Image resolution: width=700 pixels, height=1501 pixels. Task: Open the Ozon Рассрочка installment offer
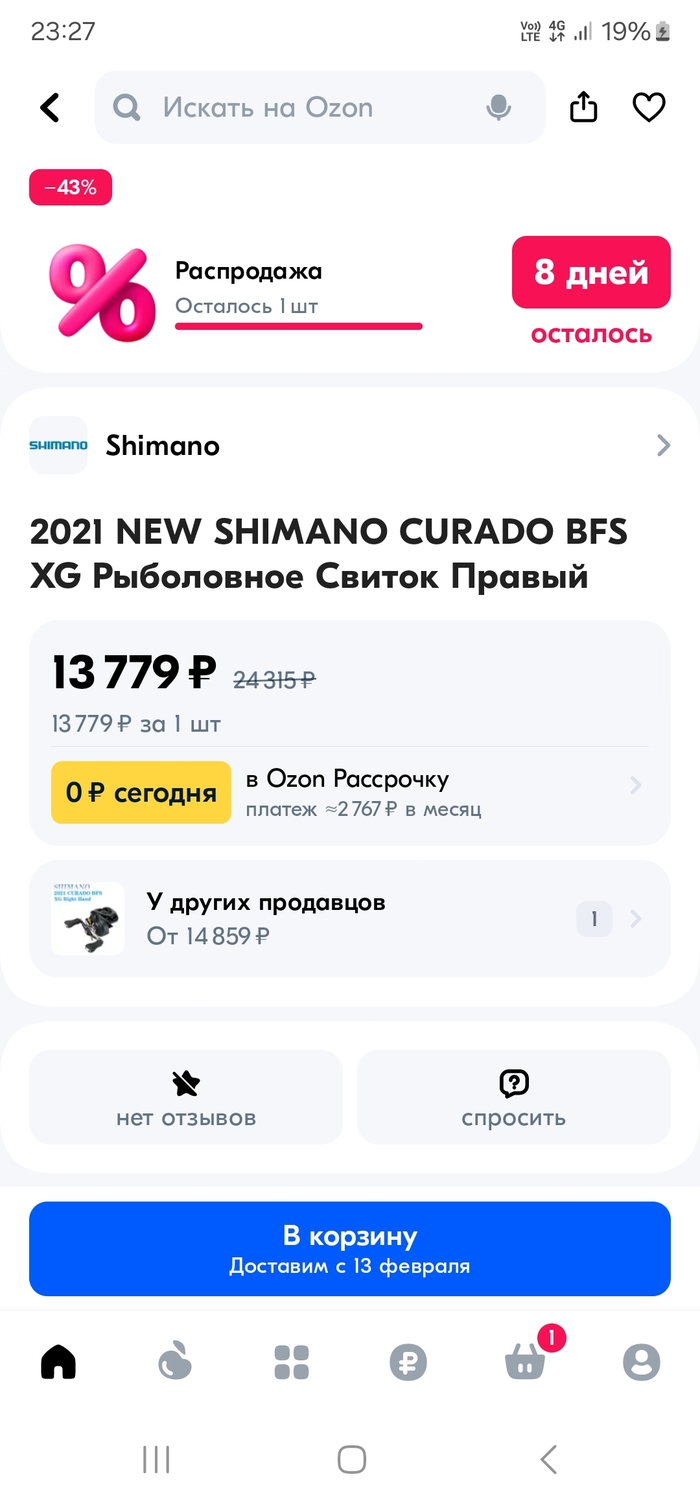350,793
